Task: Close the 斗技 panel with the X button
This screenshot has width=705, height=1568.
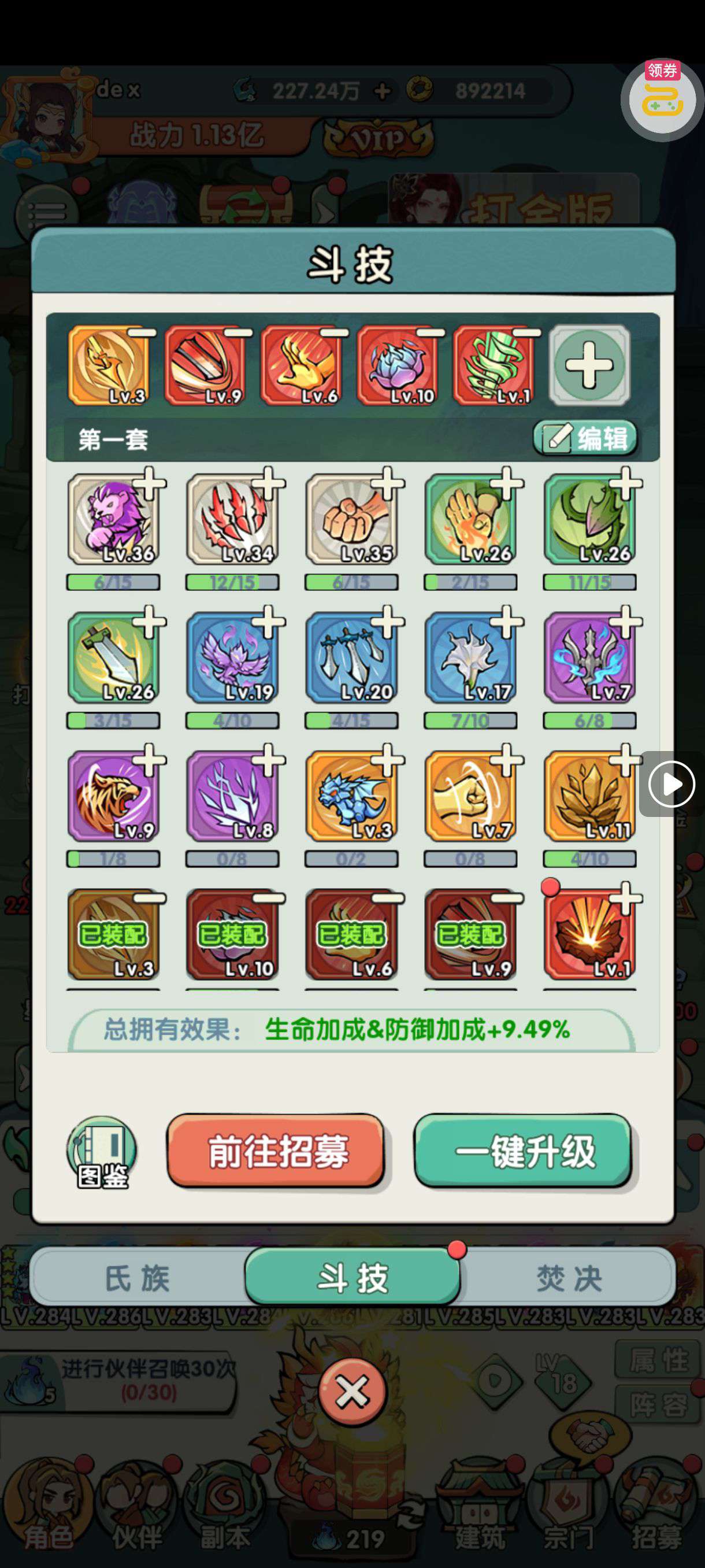Action: point(352,1392)
